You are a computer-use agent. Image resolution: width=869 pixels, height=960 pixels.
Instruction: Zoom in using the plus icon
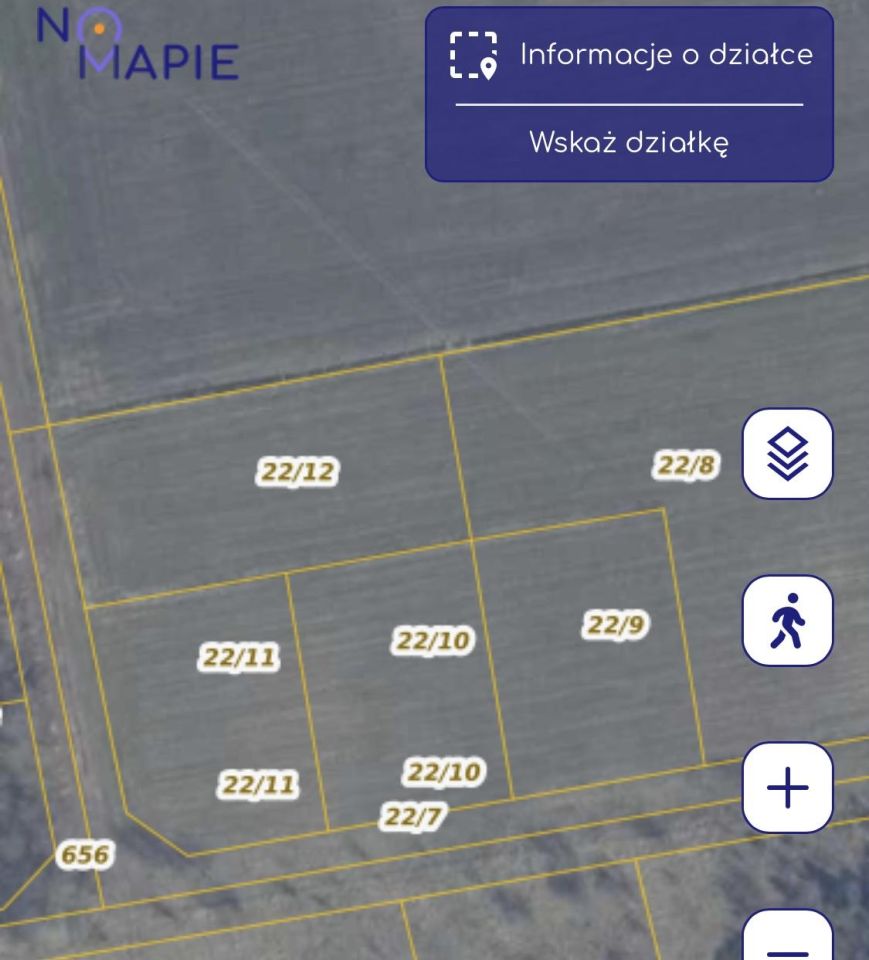point(786,786)
